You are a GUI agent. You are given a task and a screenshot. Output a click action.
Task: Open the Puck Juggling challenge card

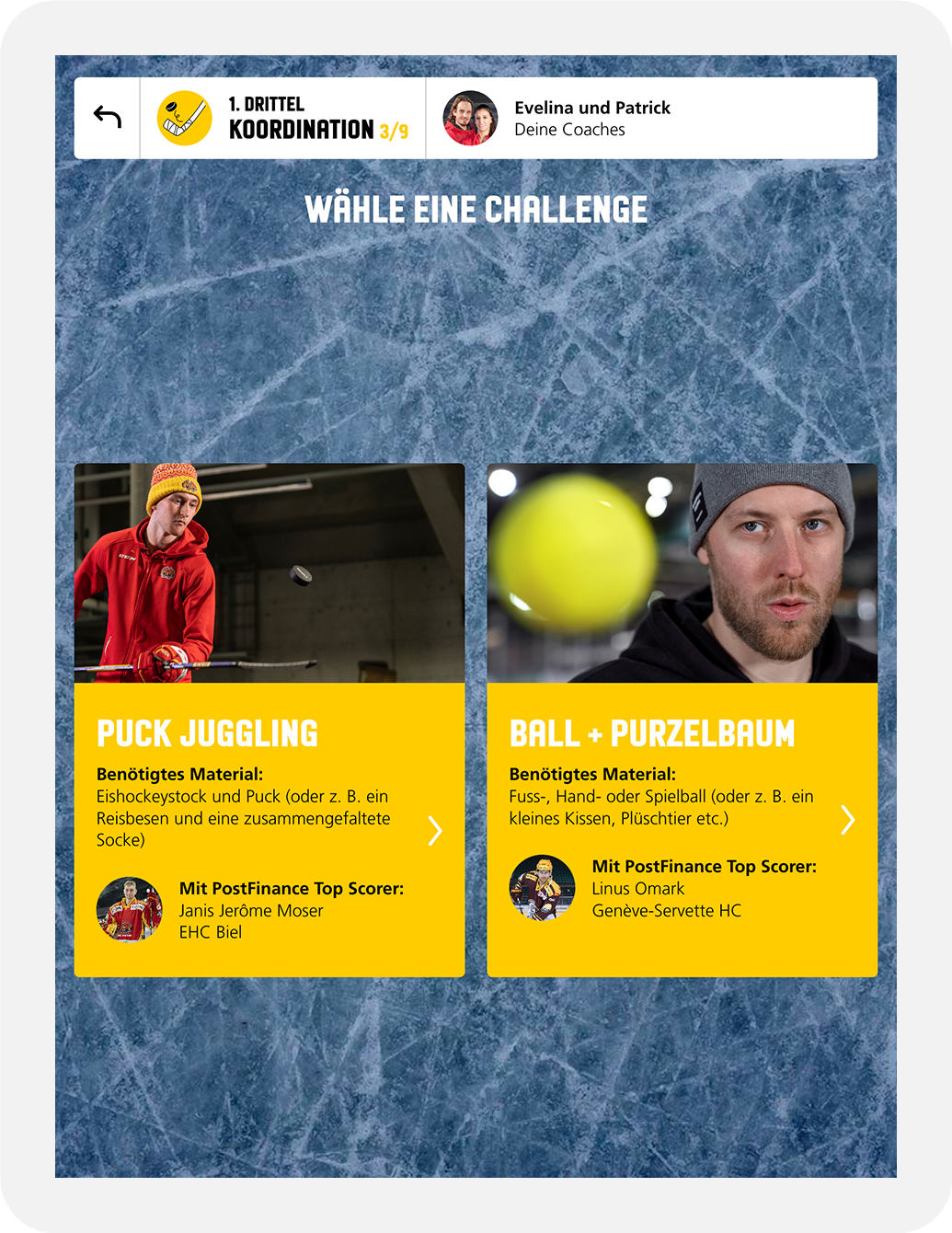[x=269, y=720]
